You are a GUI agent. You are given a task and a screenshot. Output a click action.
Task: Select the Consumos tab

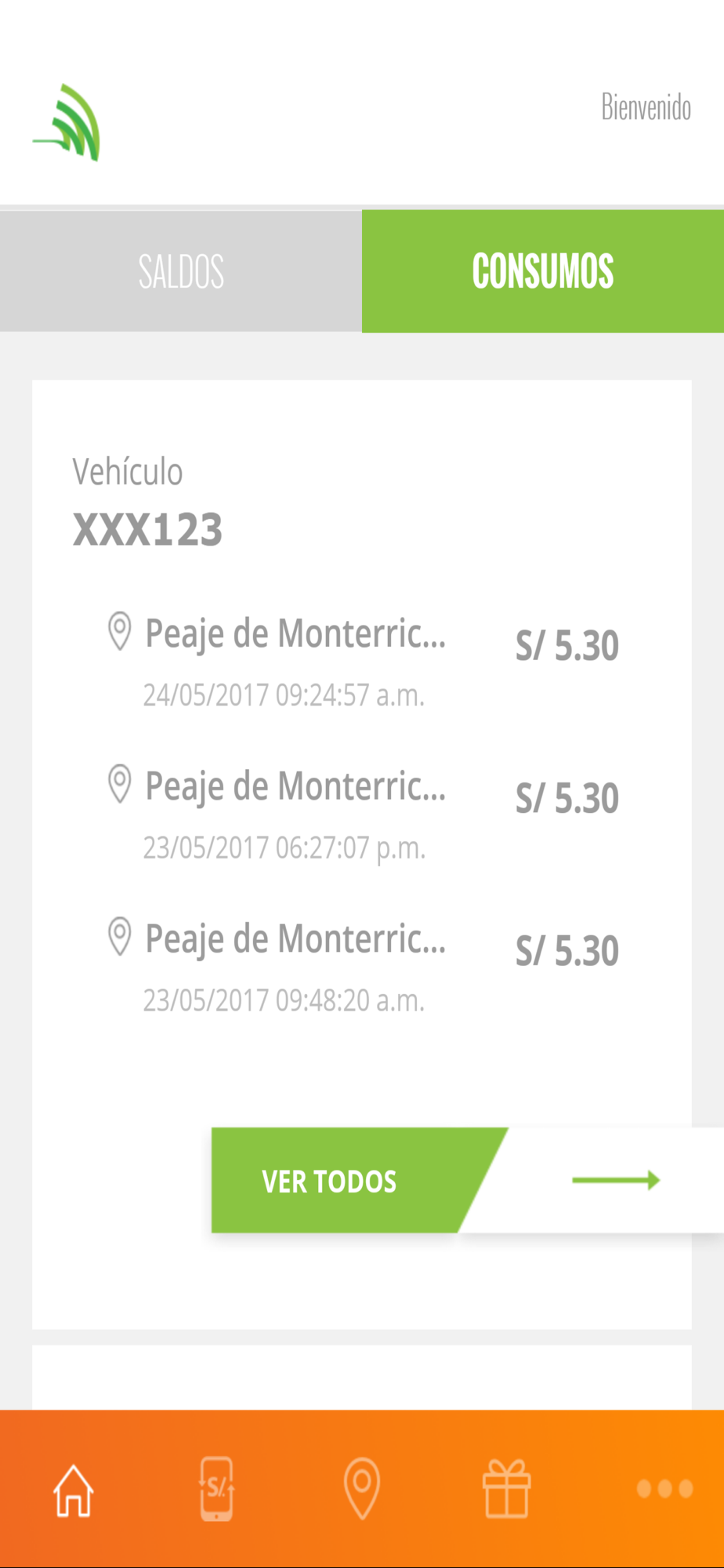[542, 271]
